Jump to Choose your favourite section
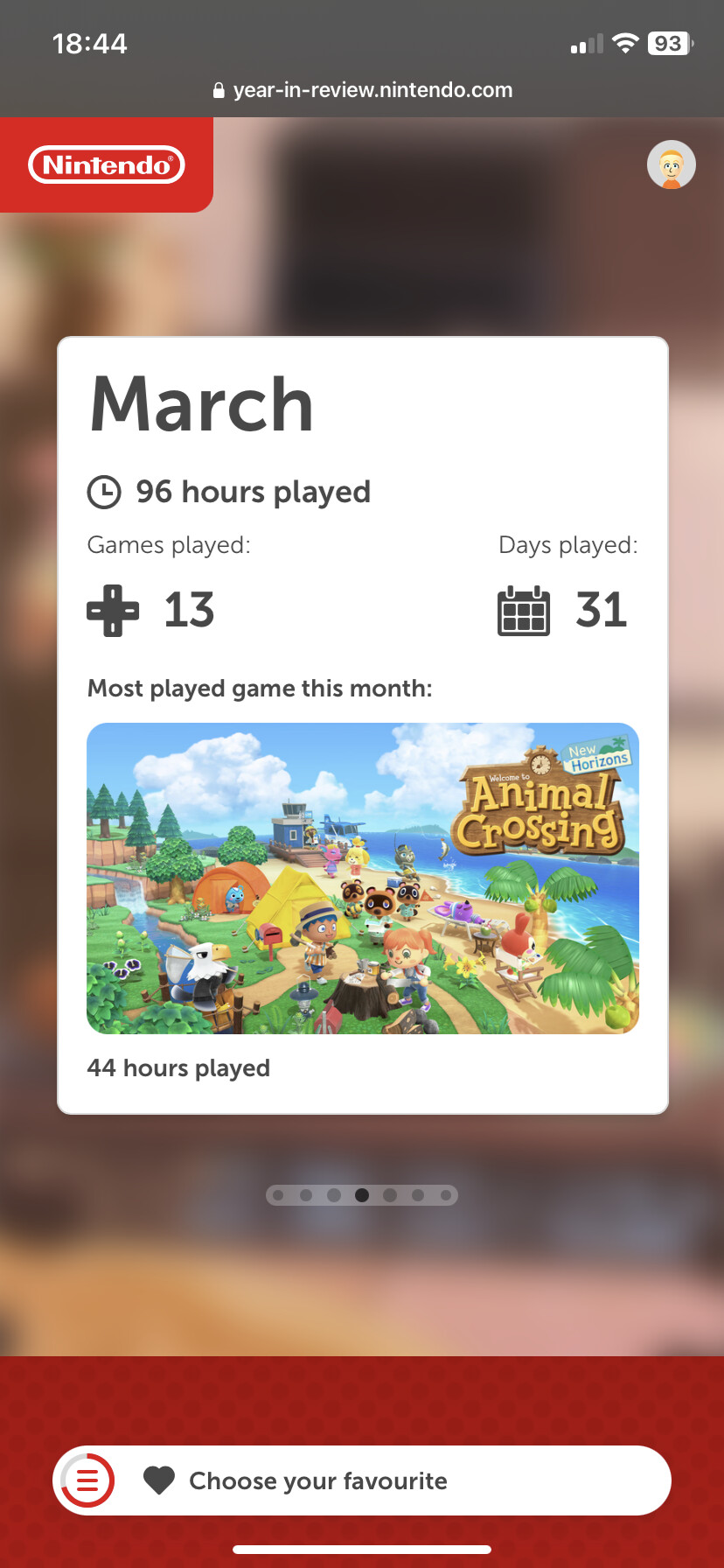724x1568 pixels. tap(318, 1480)
